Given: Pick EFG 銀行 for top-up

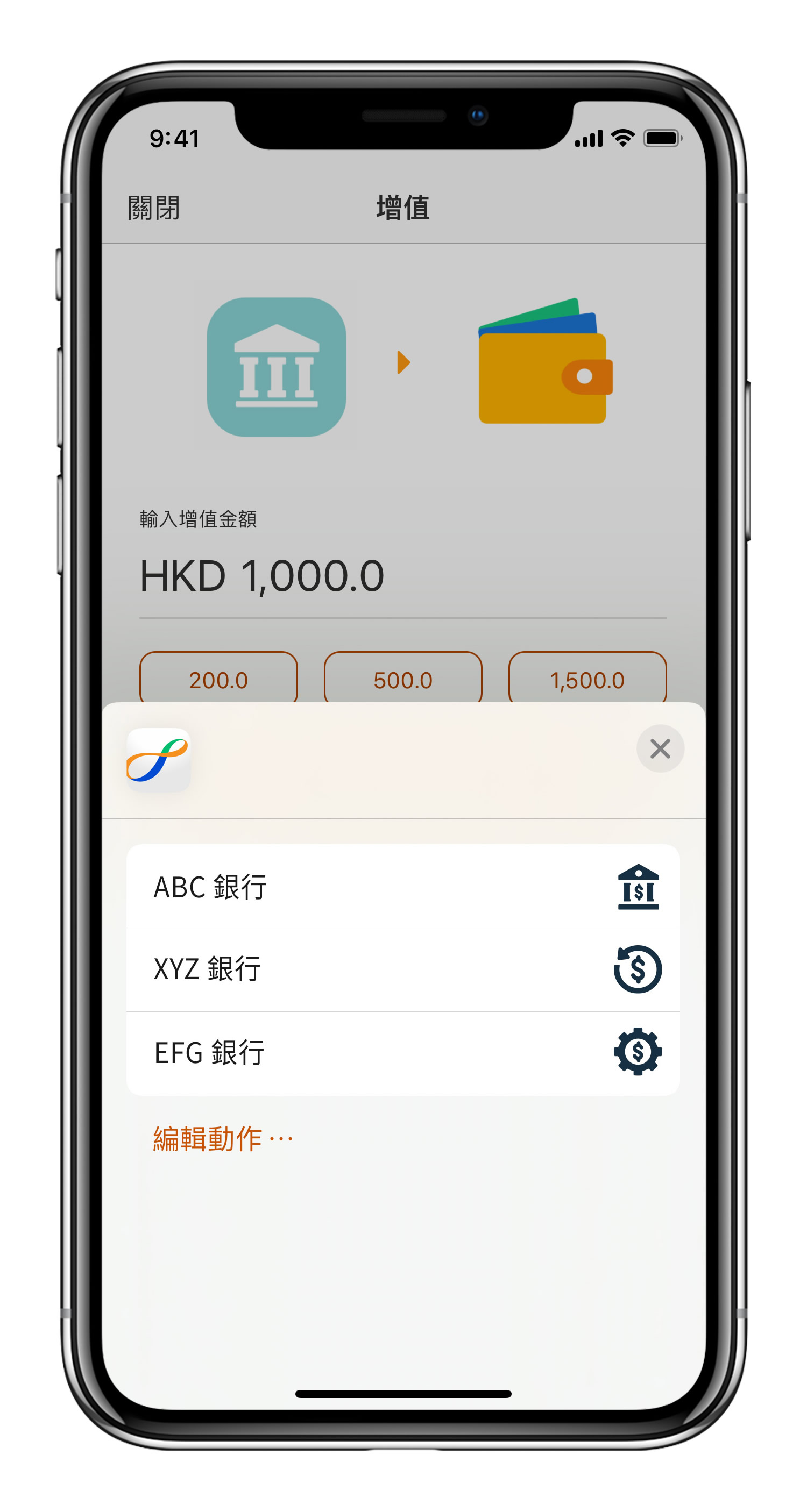Looking at the screenshot, I should [402, 1052].
